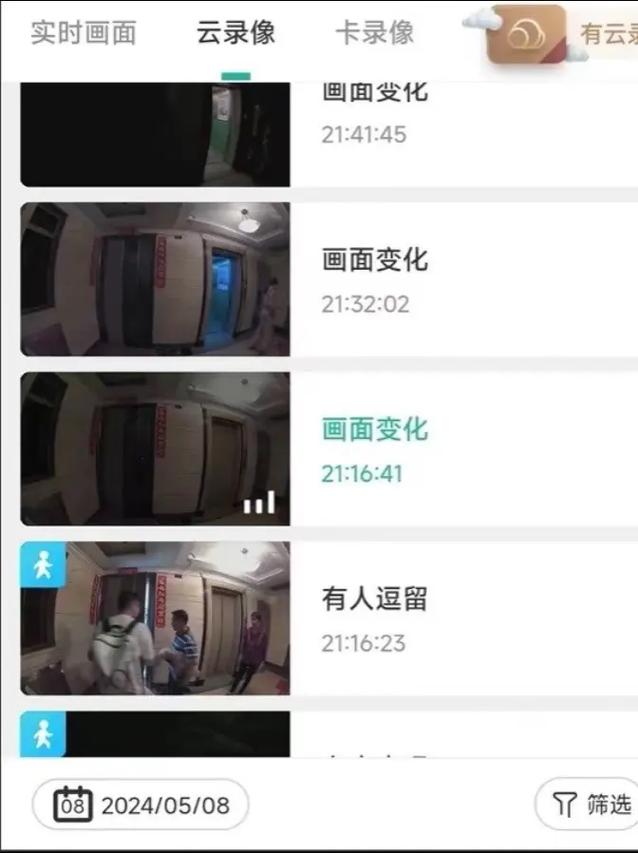The height and width of the screenshot is (853, 638).
Task: Switch to the 实时画面 tab
Action: click(x=83, y=33)
